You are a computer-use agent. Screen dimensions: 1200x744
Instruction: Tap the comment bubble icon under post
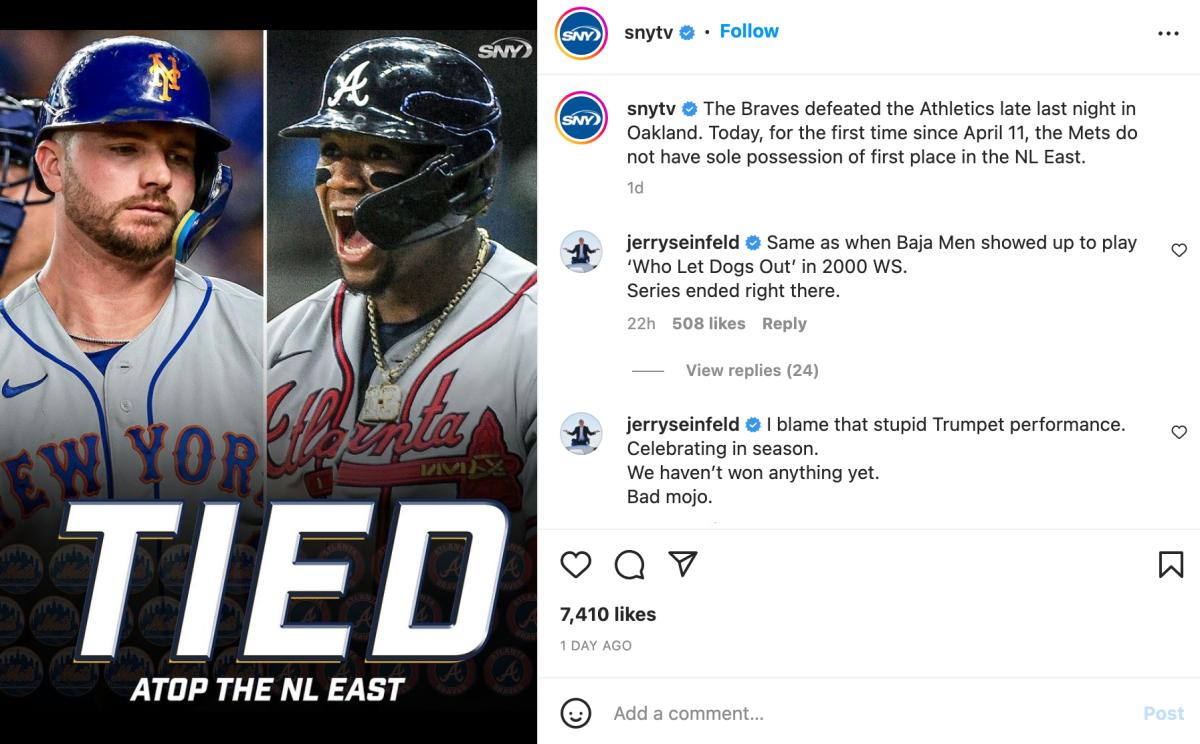tap(629, 565)
